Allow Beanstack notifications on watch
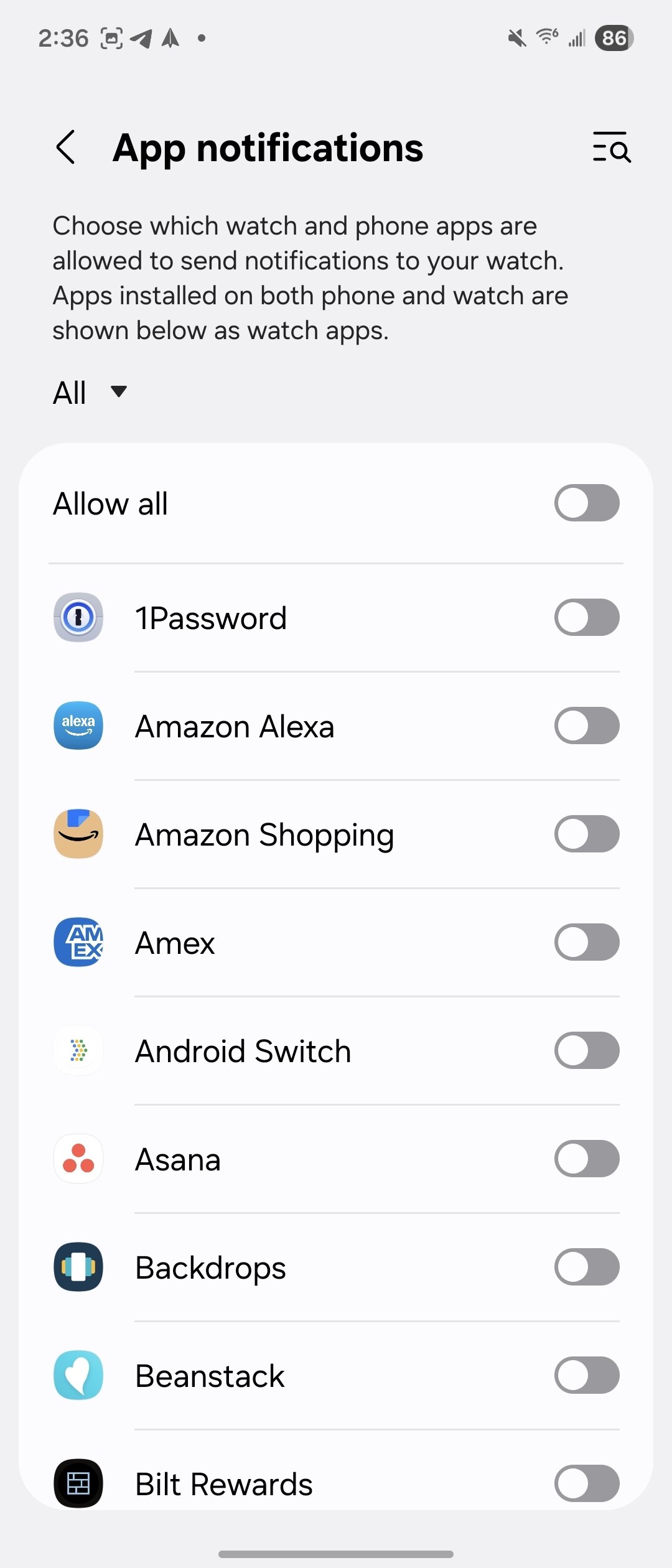The image size is (672, 1568). [x=586, y=1375]
